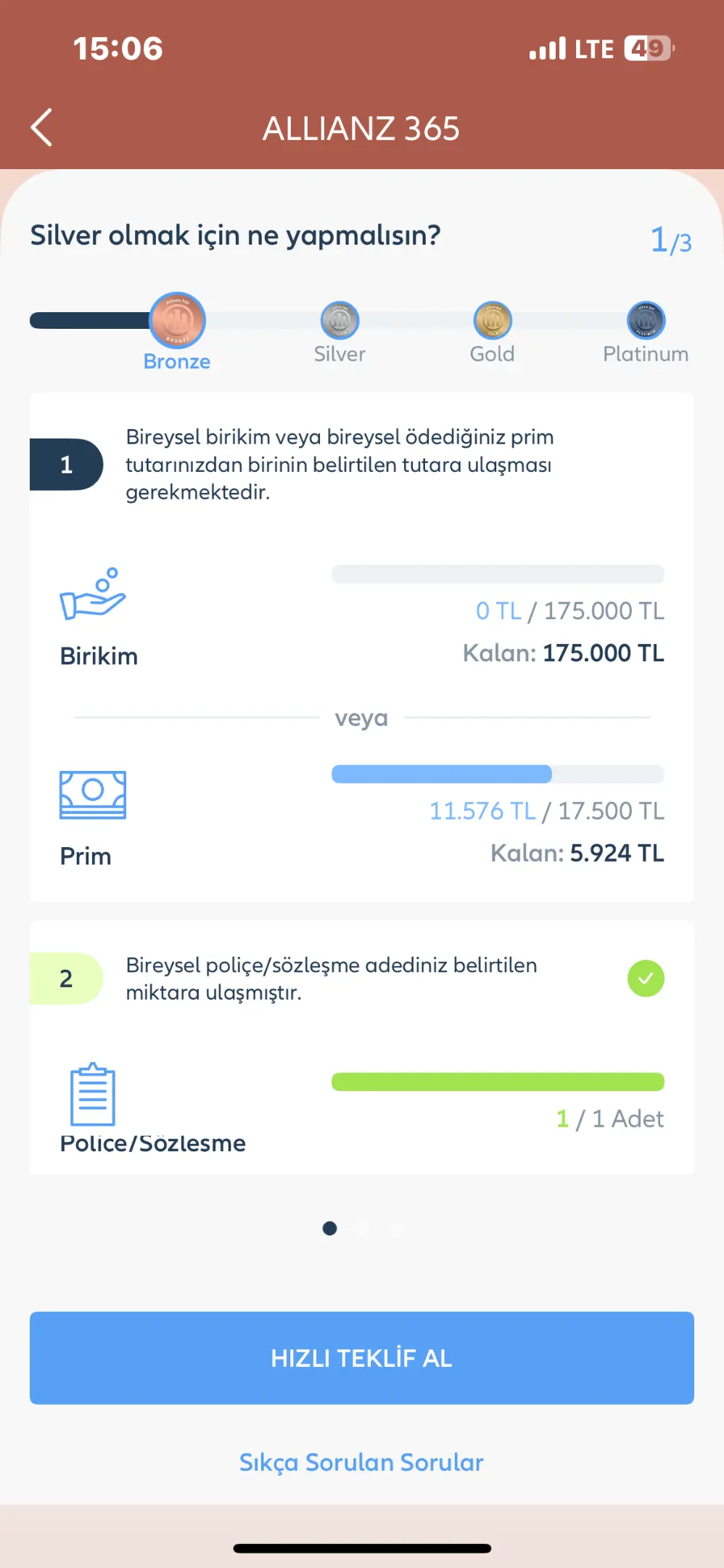724x1568 pixels.
Task: Tap the first page indicator dot
Action: point(329,1228)
